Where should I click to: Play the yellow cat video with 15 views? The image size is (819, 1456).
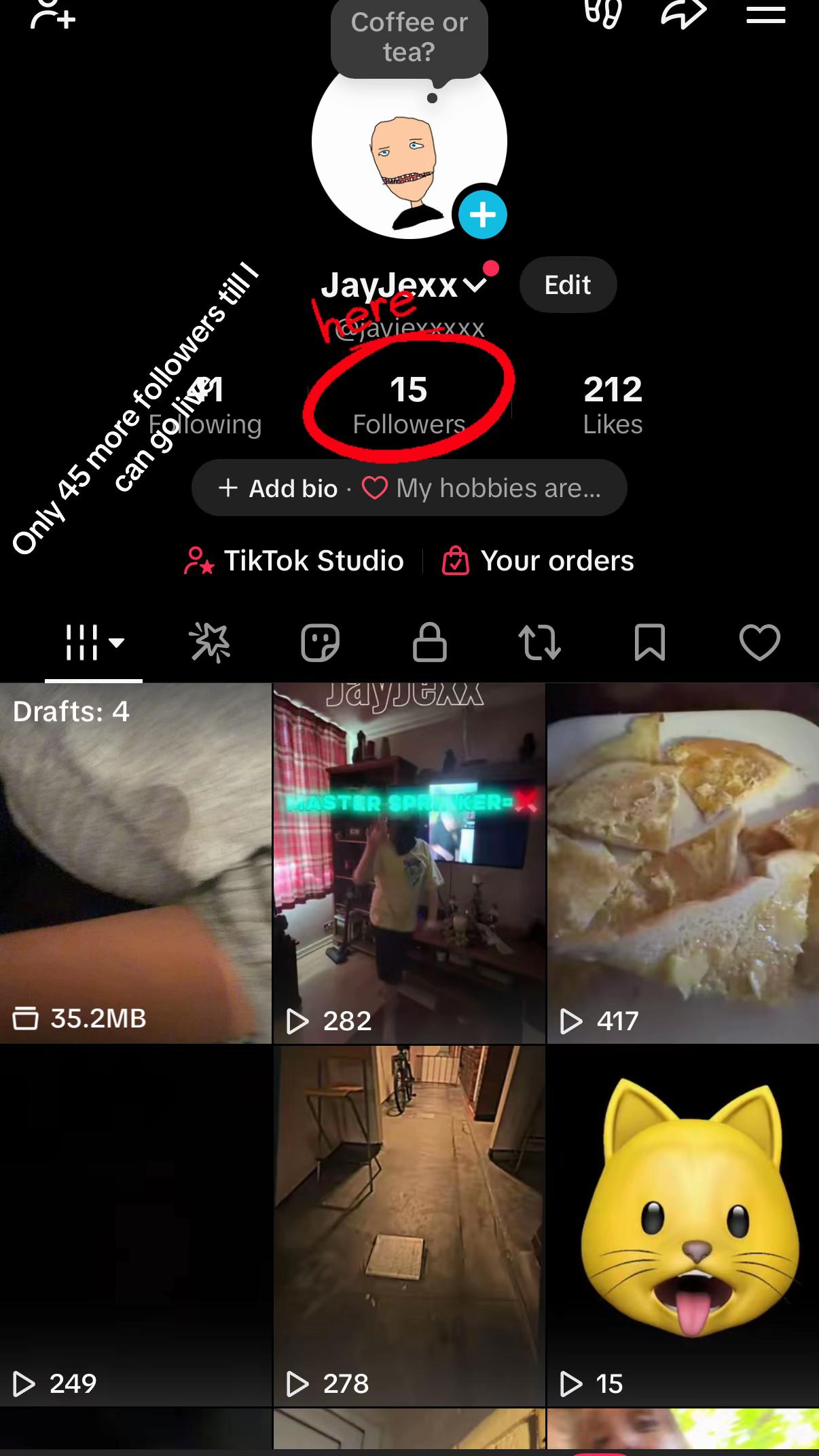682,1226
